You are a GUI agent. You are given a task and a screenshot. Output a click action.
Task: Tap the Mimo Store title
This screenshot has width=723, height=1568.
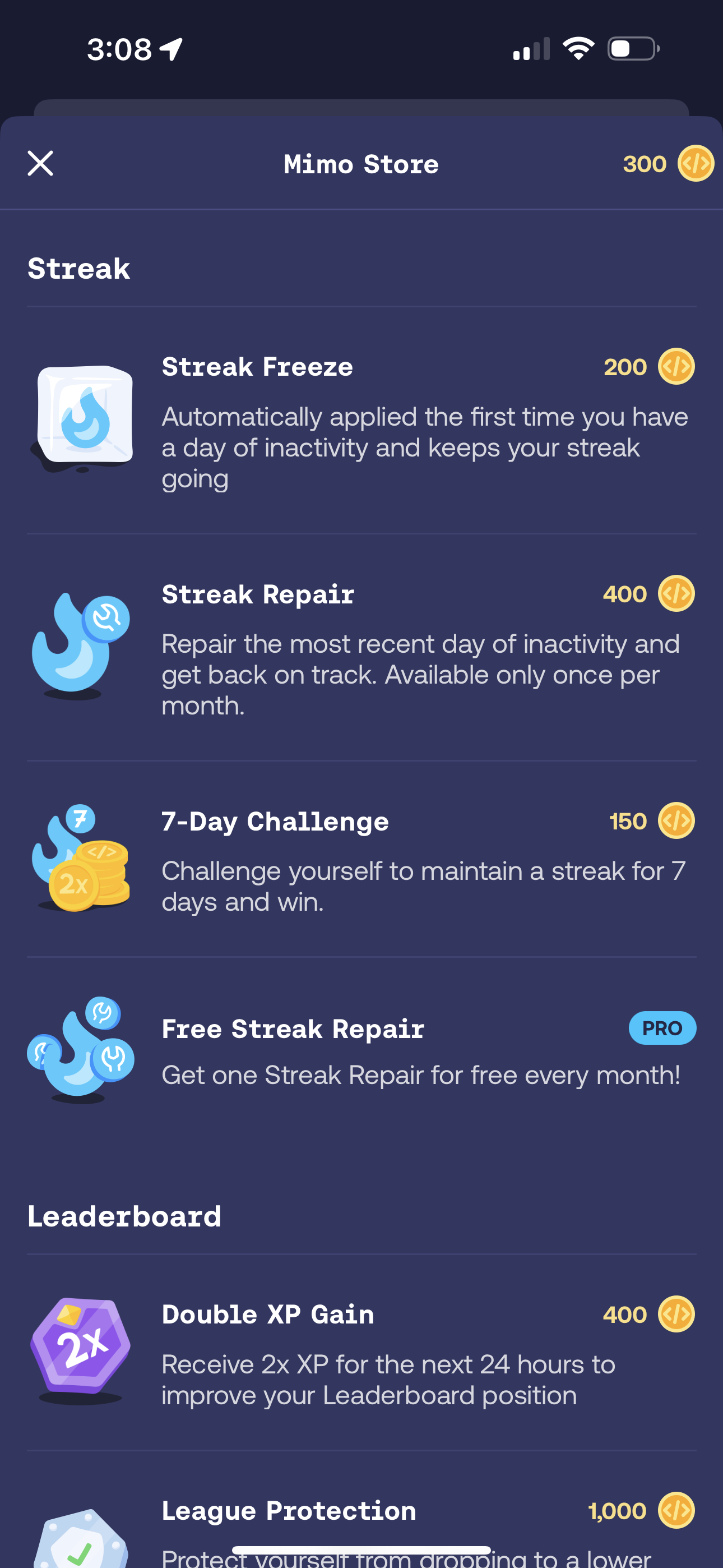(361, 163)
